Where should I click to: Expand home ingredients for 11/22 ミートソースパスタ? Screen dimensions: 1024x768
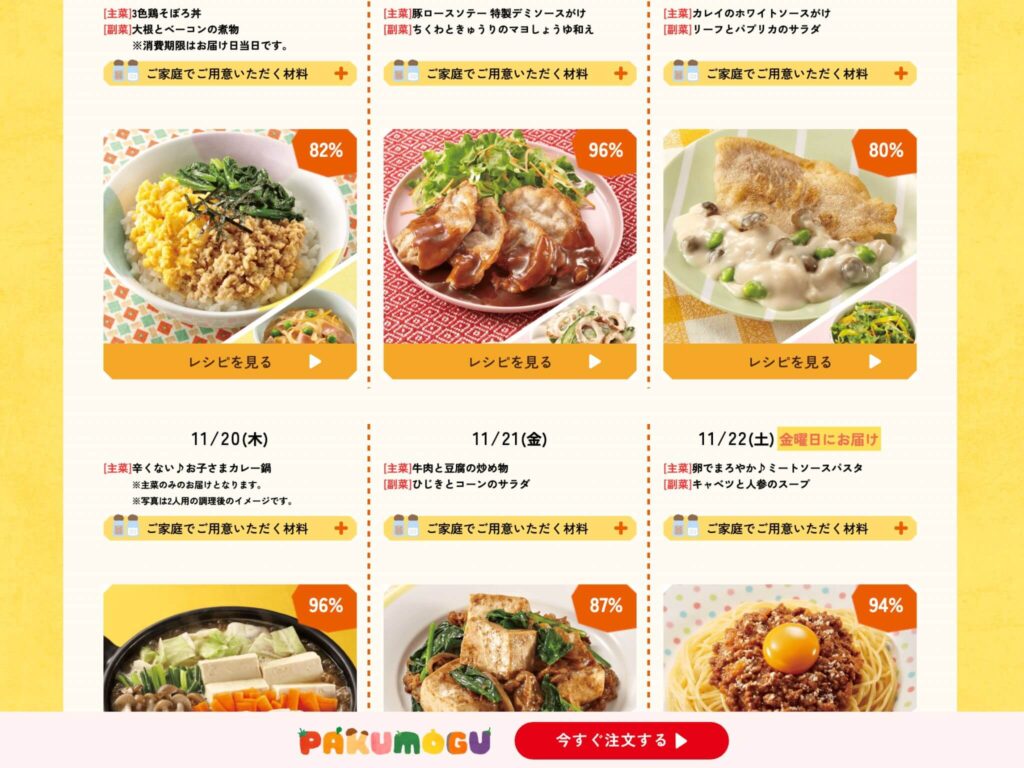pyautogui.click(x=790, y=528)
